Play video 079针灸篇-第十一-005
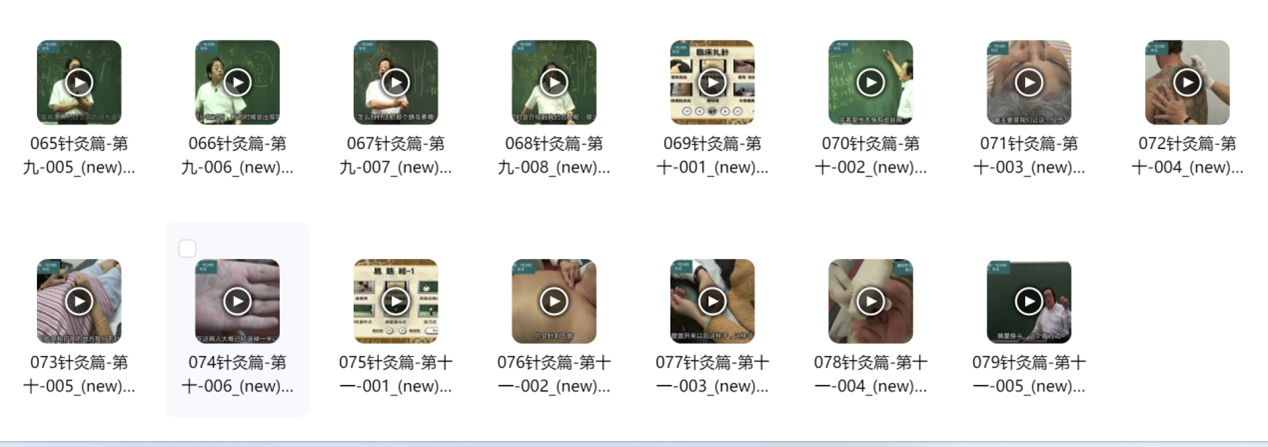The width and height of the screenshot is (1268, 447). 1029,301
